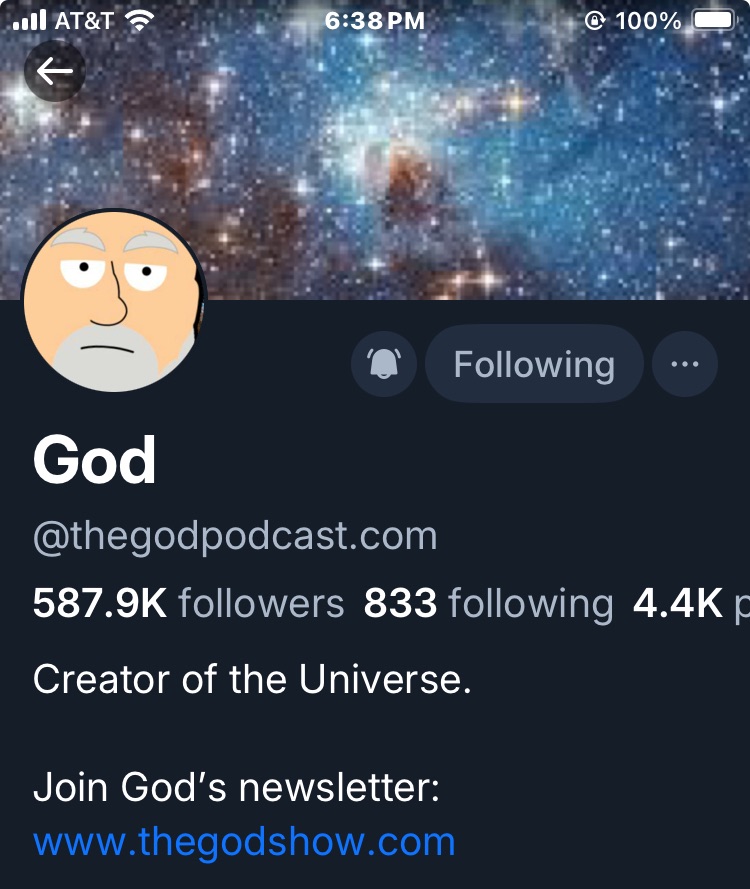See the 833 following list
The width and height of the screenshot is (750, 889).
(x=488, y=604)
